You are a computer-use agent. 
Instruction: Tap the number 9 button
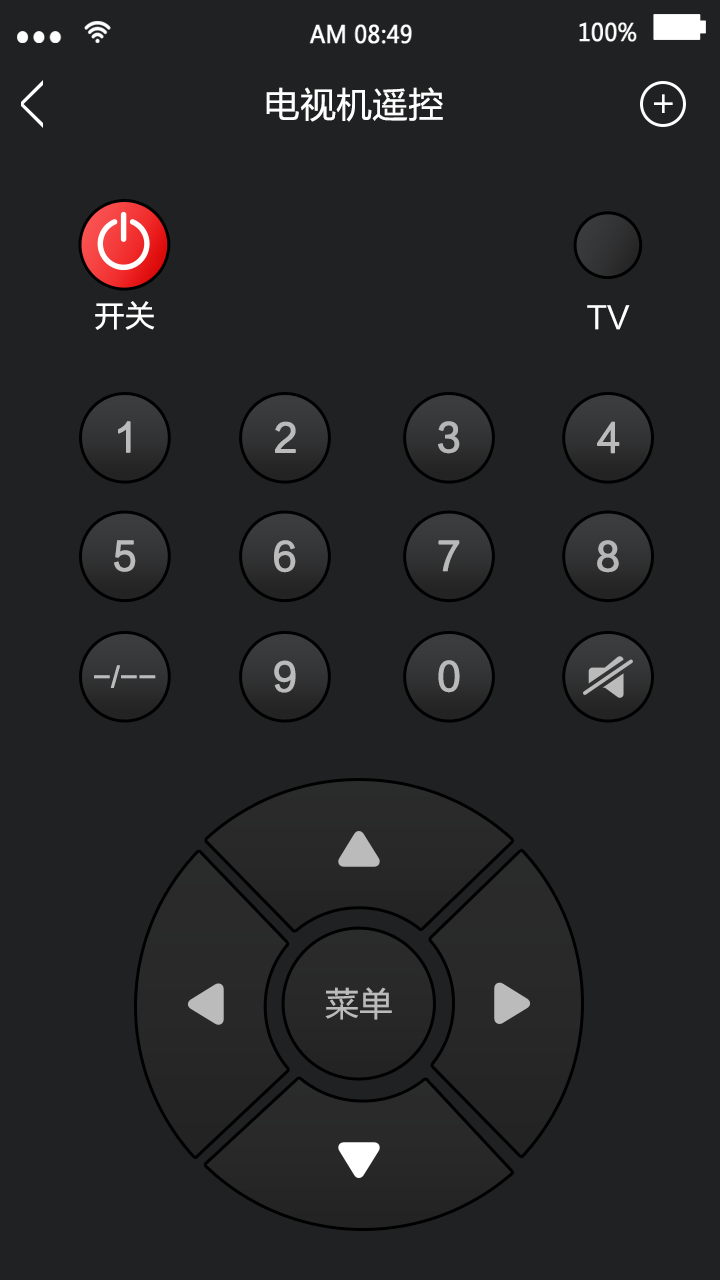(x=285, y=677)
